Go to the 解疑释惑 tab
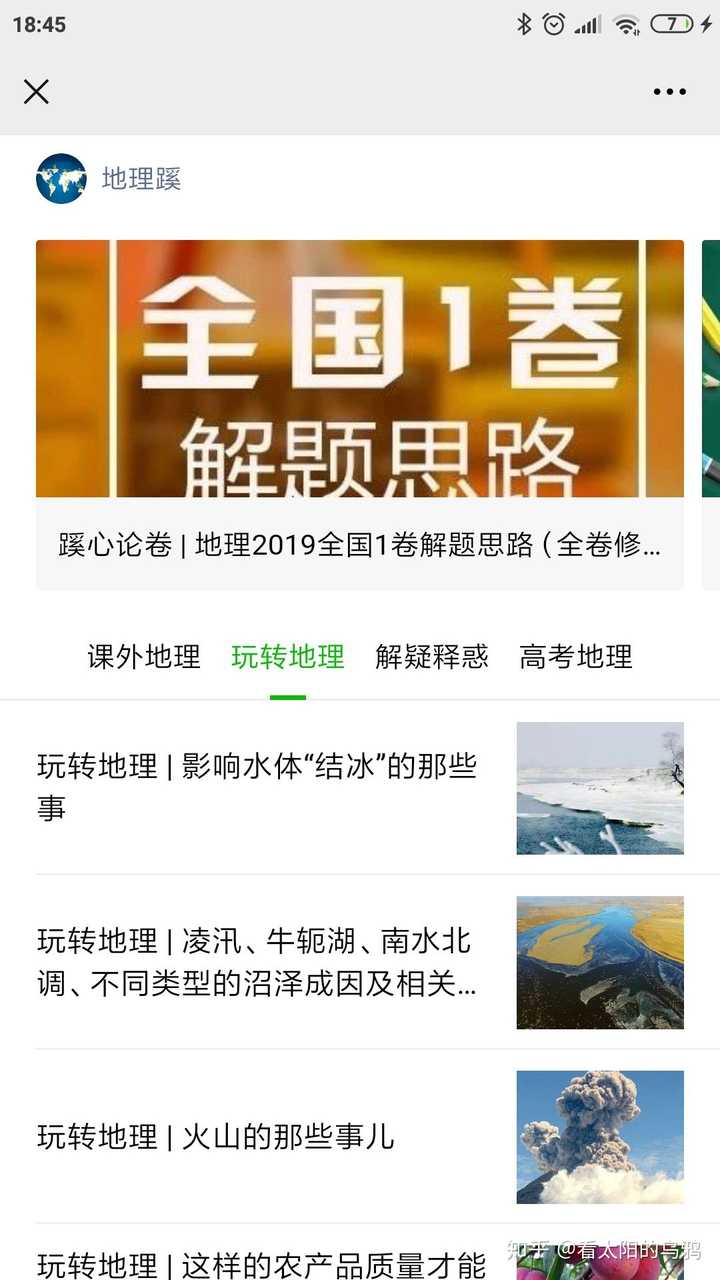720x1280 pixels. 432,657
